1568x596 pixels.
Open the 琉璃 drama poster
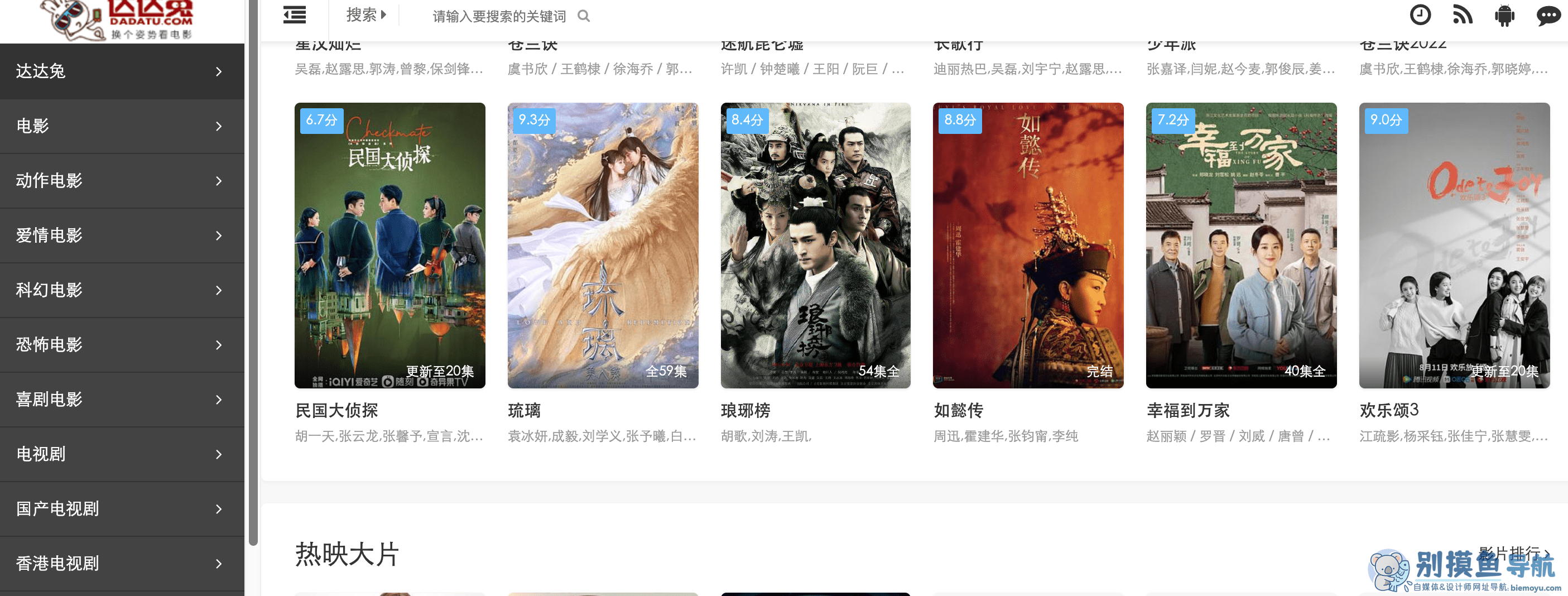pyautogui.click(x=603, y=246)
